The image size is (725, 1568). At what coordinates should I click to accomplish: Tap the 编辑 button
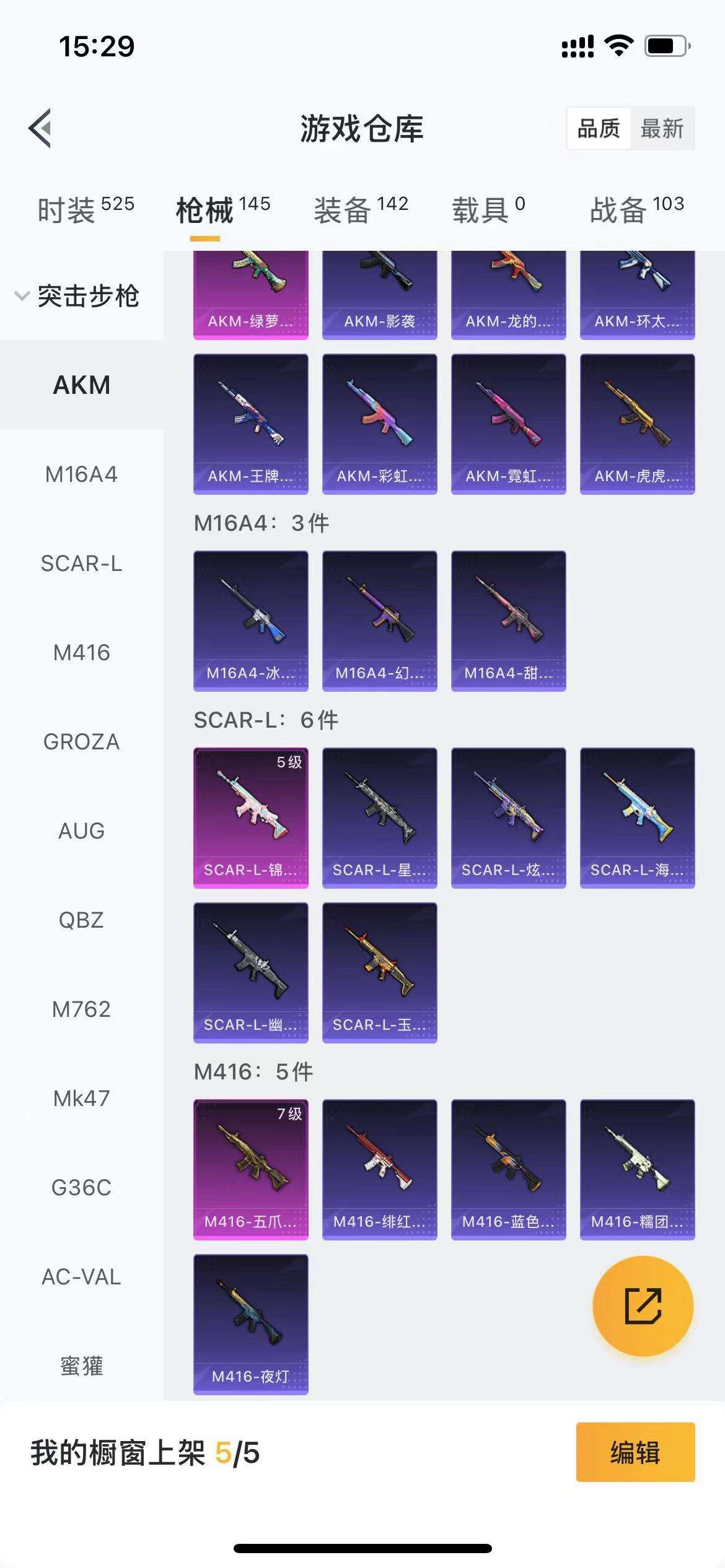click(635, 1452)
